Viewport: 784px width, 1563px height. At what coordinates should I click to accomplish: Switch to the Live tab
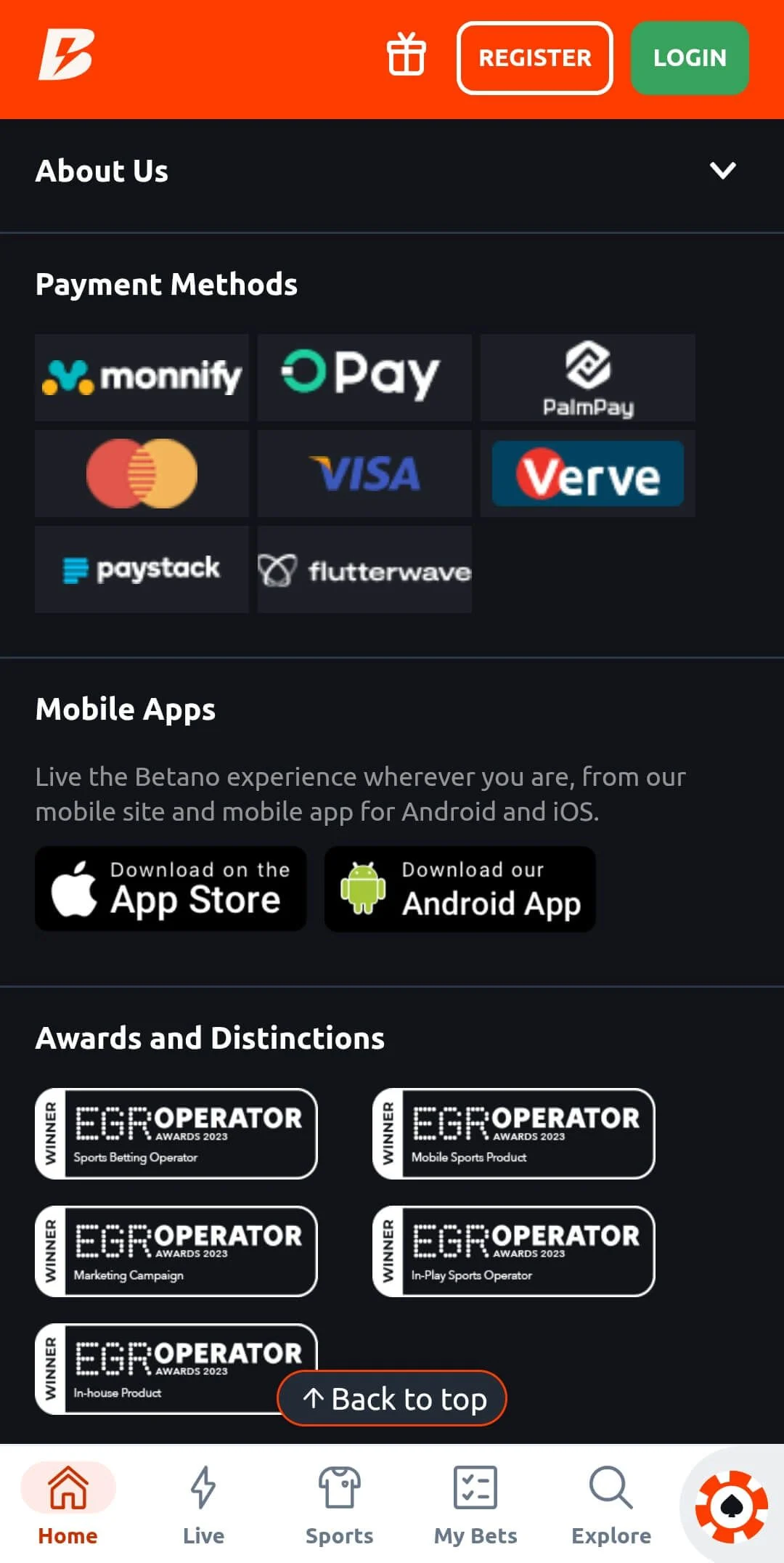(x=203, y=1503)
